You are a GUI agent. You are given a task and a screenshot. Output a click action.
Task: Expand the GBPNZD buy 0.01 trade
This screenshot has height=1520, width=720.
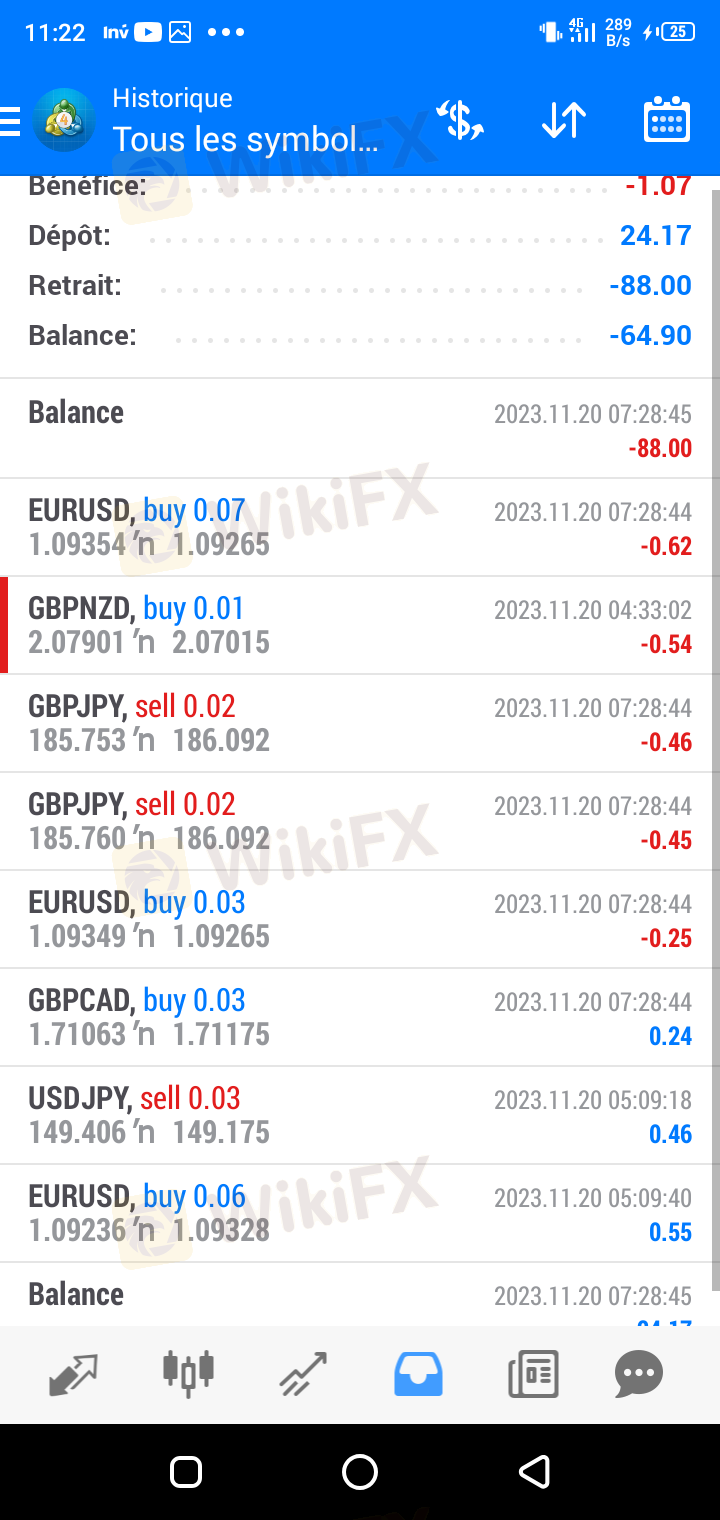[x=360, y=625]
